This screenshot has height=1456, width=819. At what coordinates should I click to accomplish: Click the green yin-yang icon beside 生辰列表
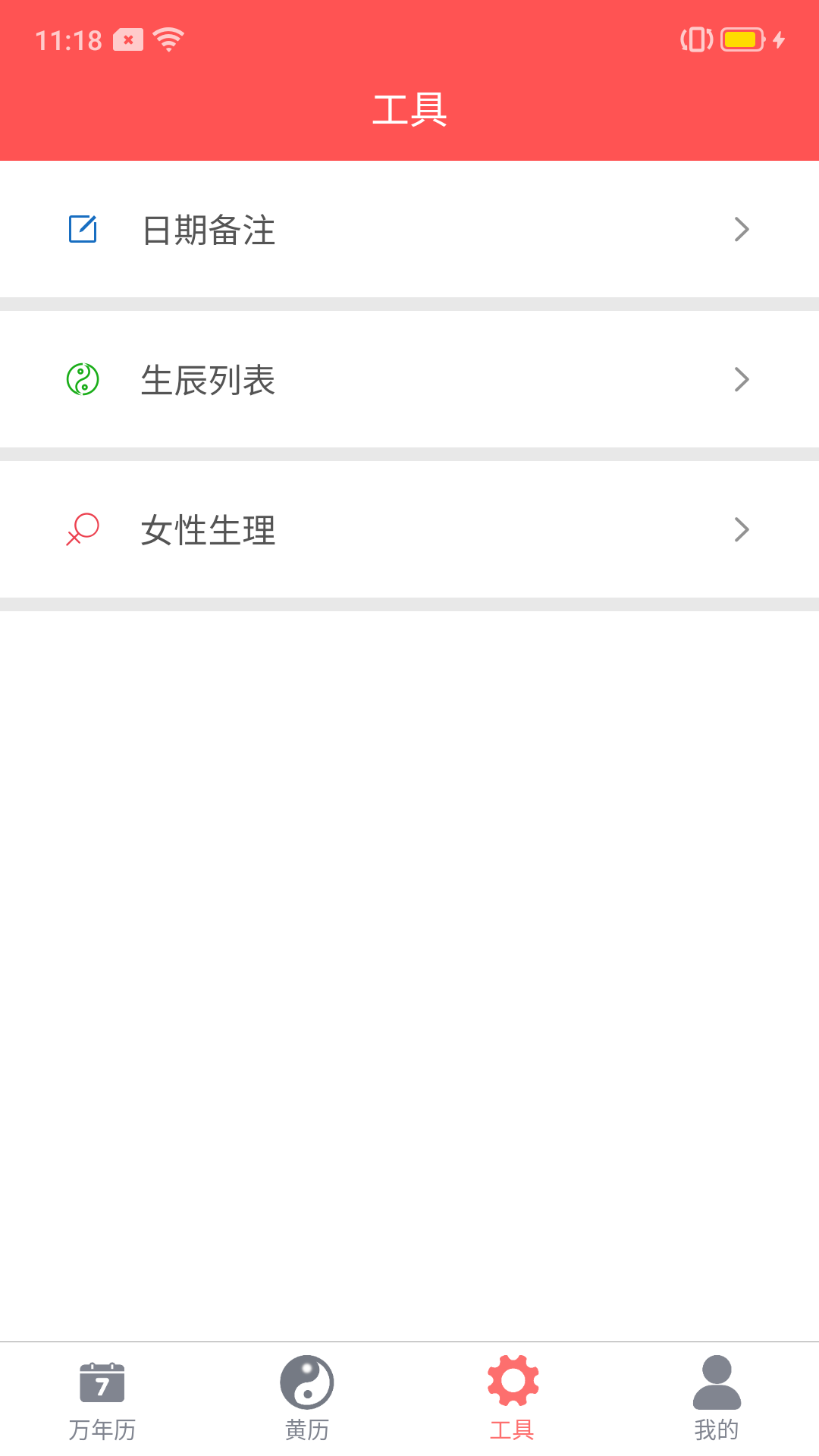pyautogui.click(x=81, y=378)
